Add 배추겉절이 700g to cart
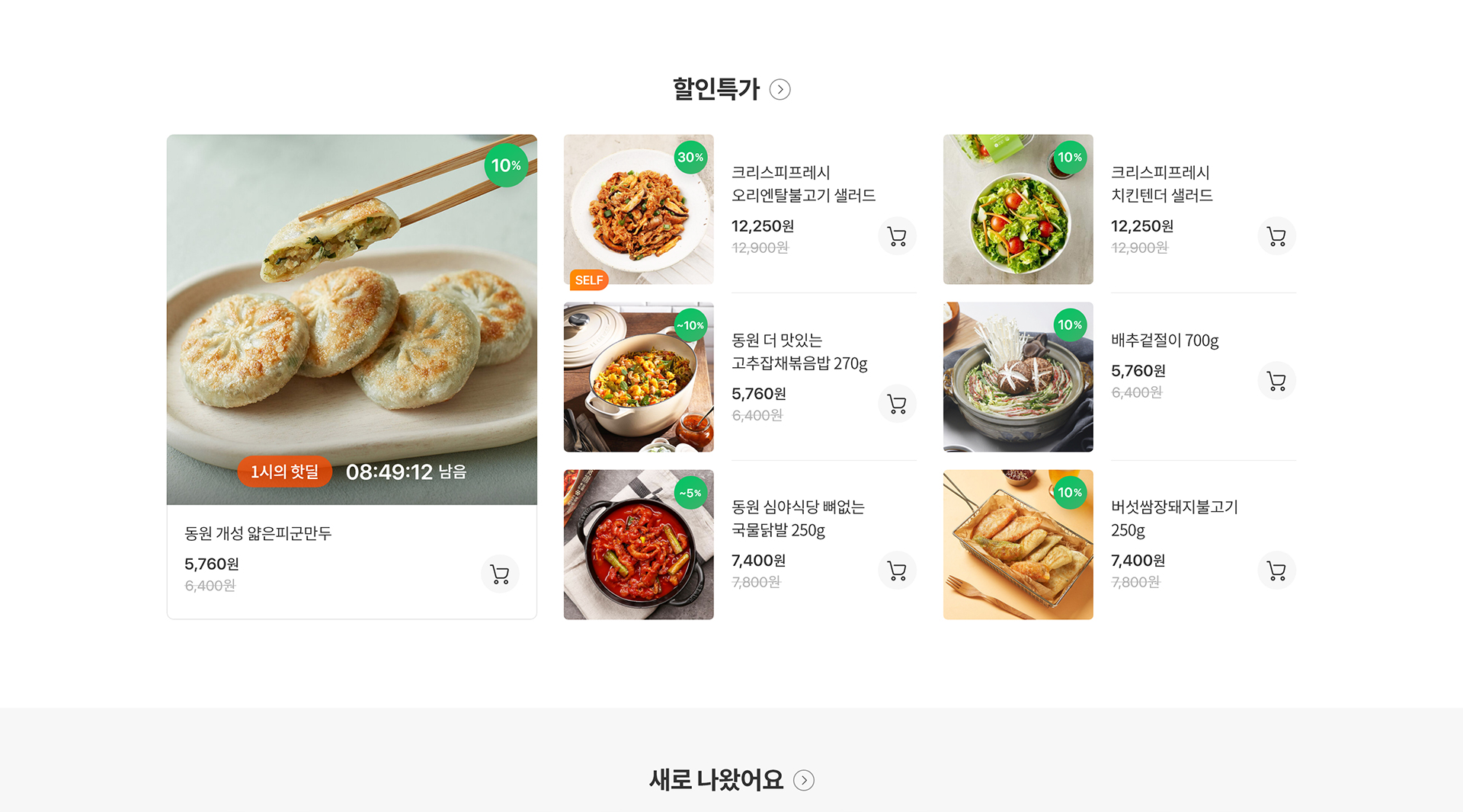The height and width of the screenshot is (812, 1463). click(1276, 381)
